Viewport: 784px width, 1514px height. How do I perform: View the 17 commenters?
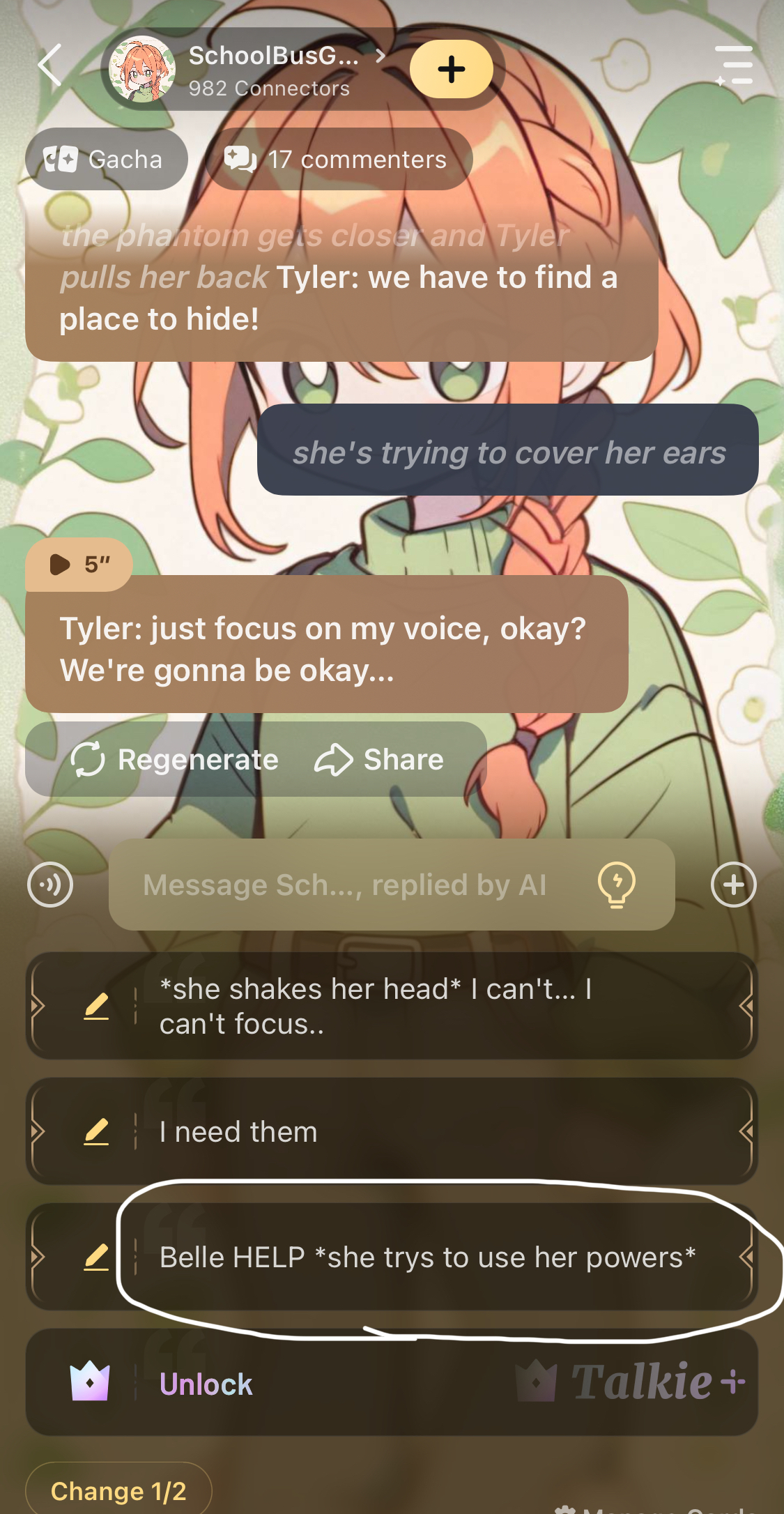coord(338,160)
